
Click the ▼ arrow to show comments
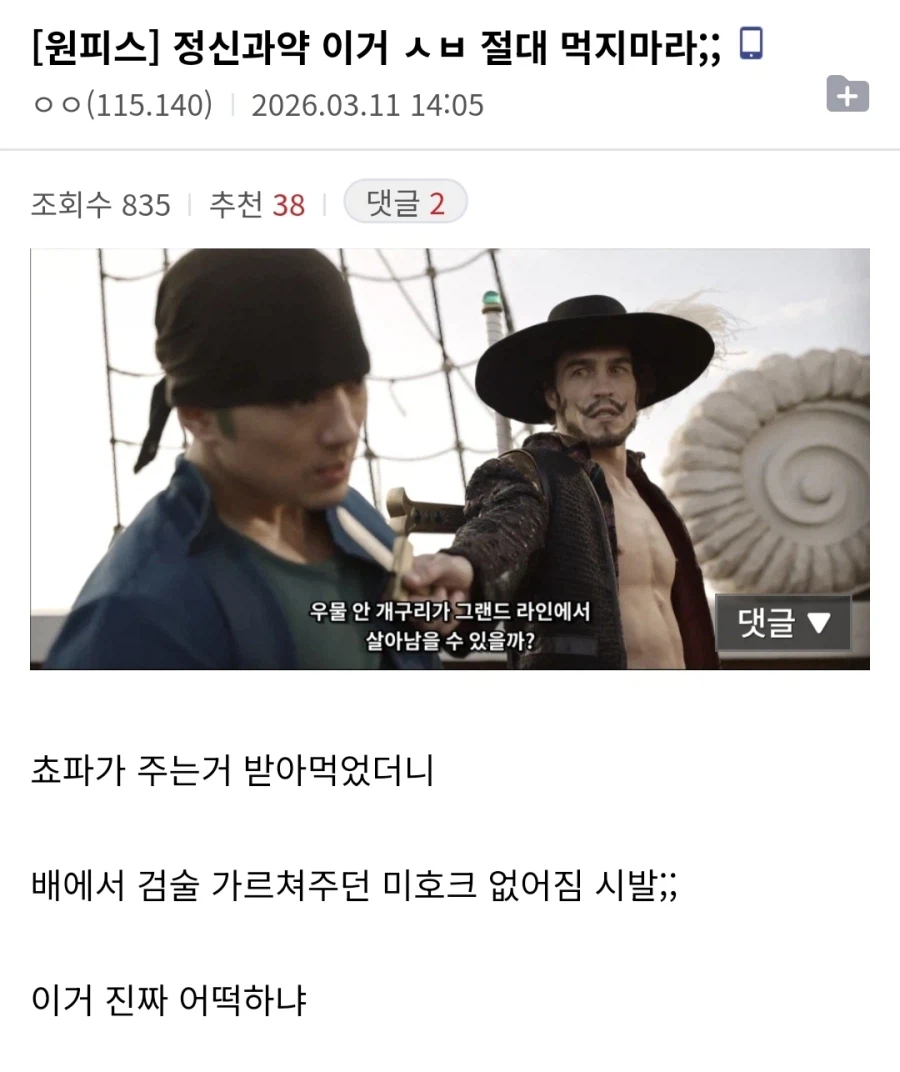[x=820, y=624]
